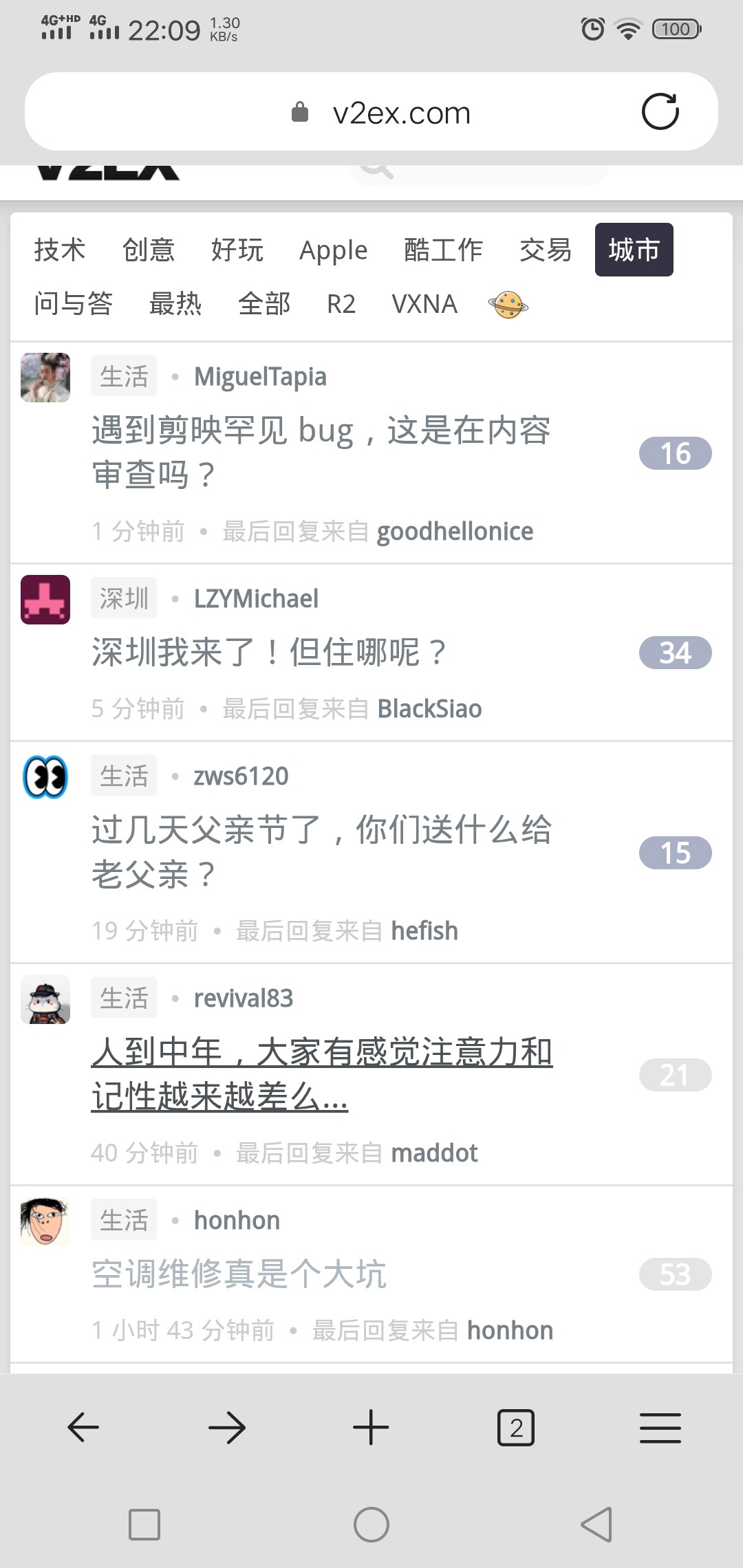
Task: Tap the planet icon tab
Action: (x=508, y=304)
